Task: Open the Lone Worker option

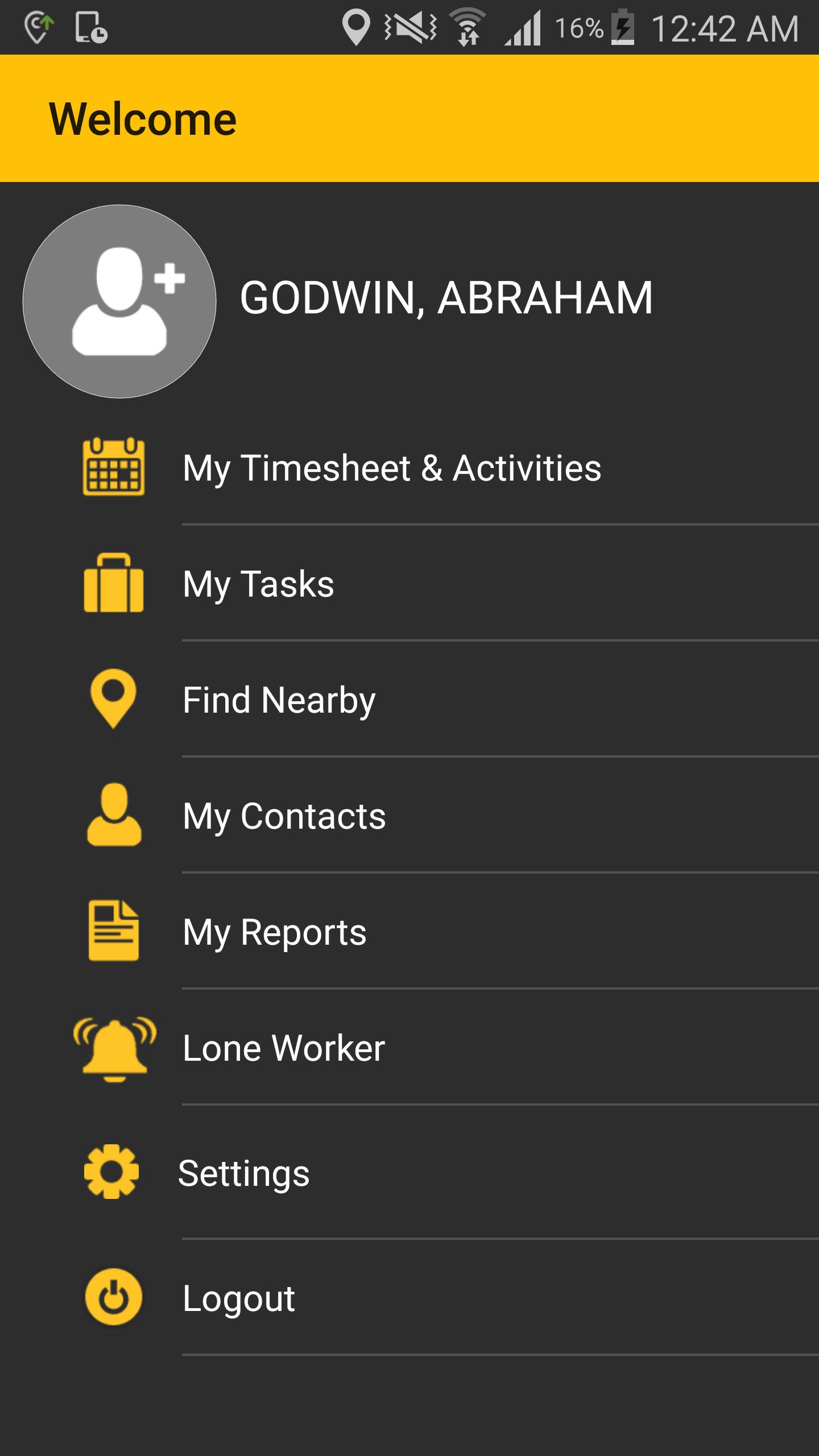Action: pyautogui.click(x=409, y=1048)
